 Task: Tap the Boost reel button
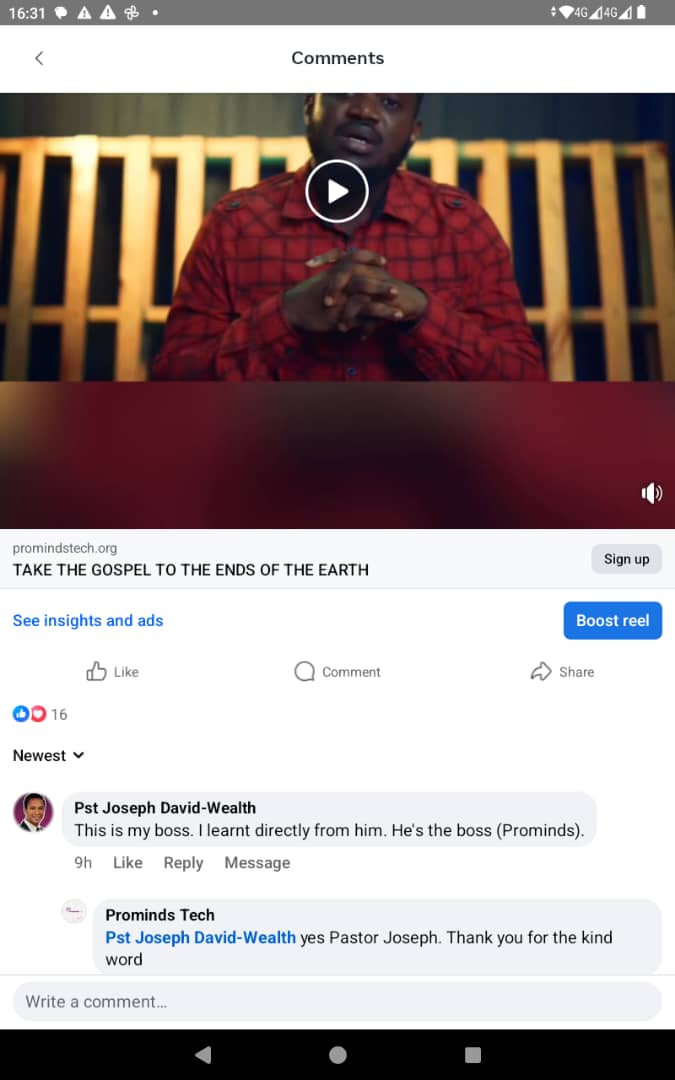point(612,621)
